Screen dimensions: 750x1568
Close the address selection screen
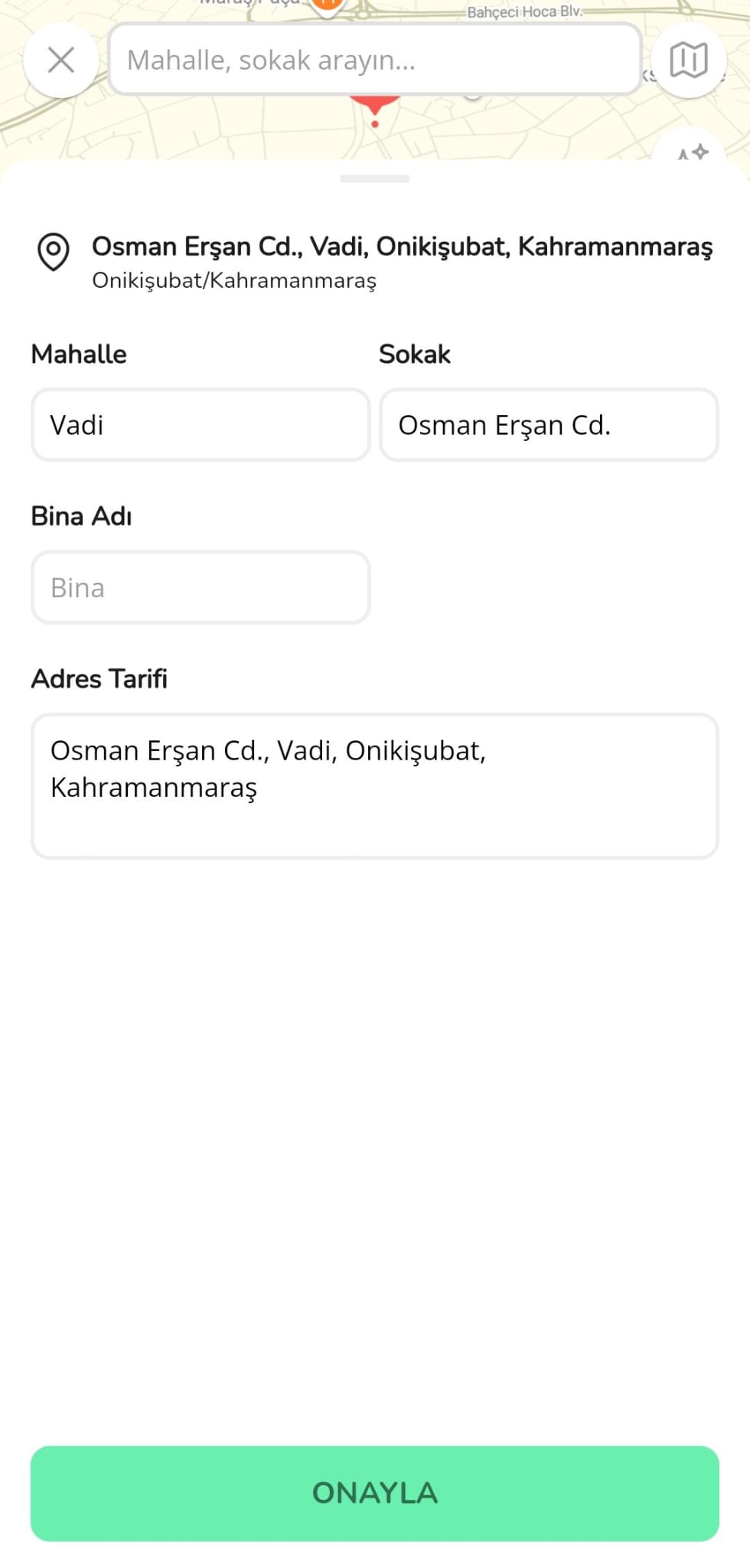61,60
